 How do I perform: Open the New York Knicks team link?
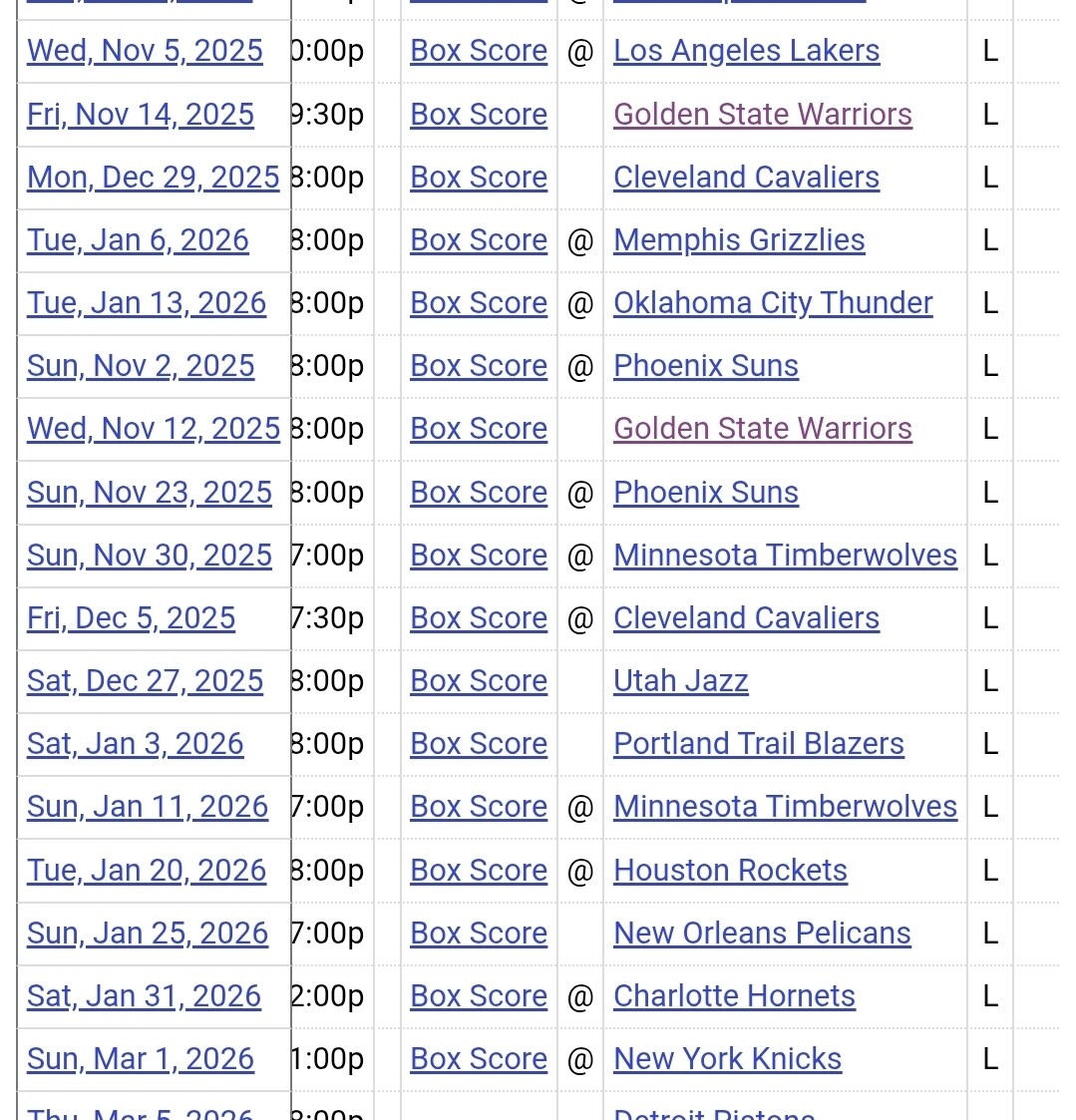click(728, 1058)
